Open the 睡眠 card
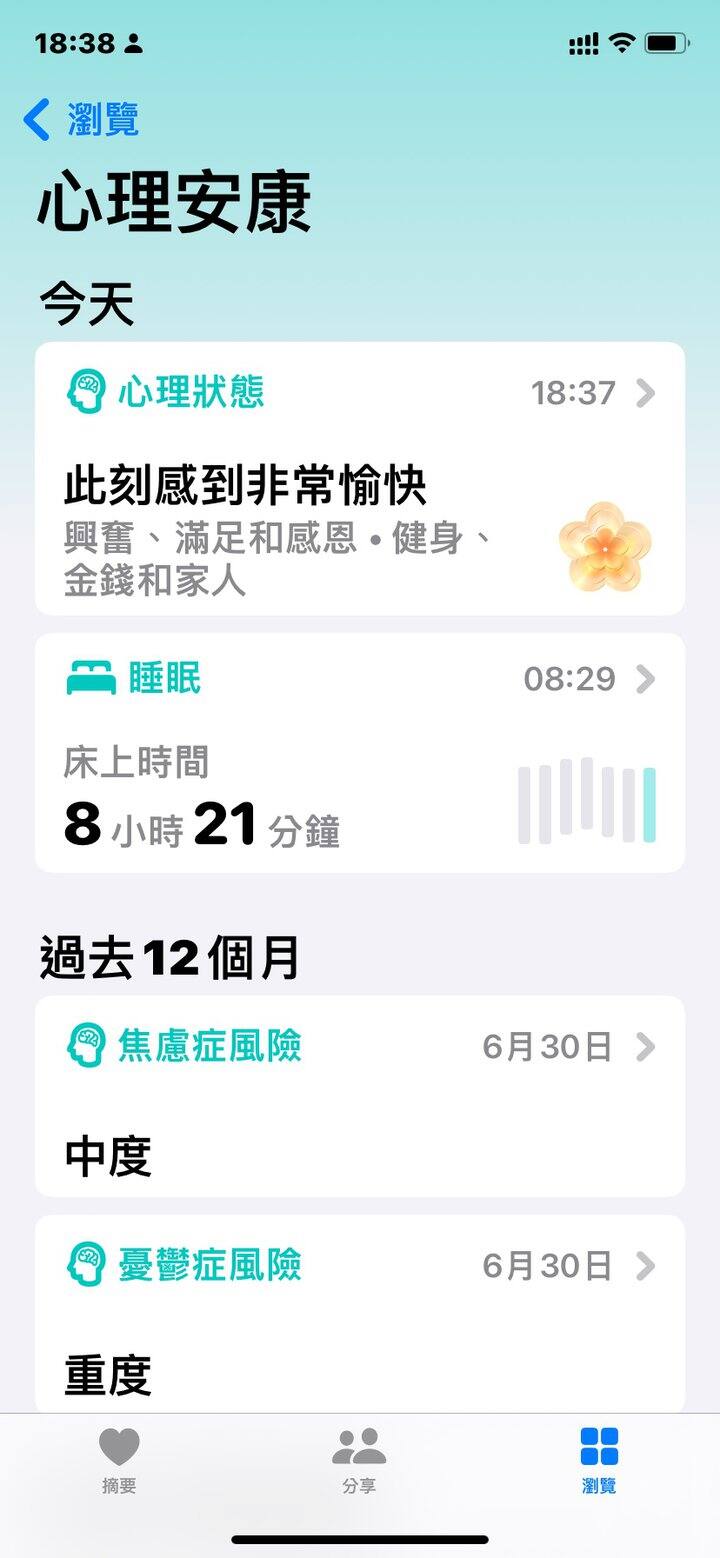Viewport: 720px width, 1558px height. [359, 752]
